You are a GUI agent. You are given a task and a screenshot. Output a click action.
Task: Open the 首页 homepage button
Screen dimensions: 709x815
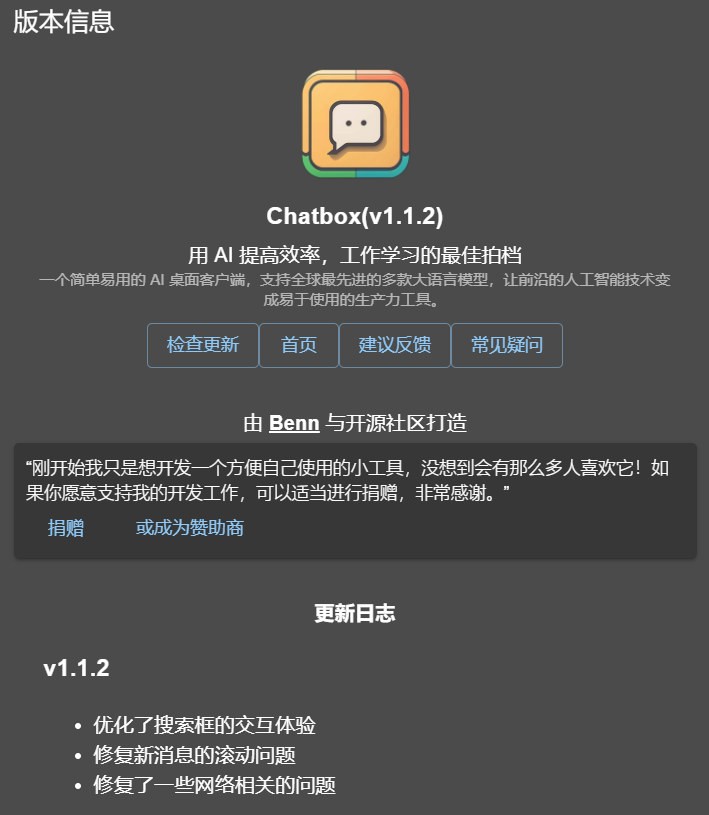pos(299,345)
